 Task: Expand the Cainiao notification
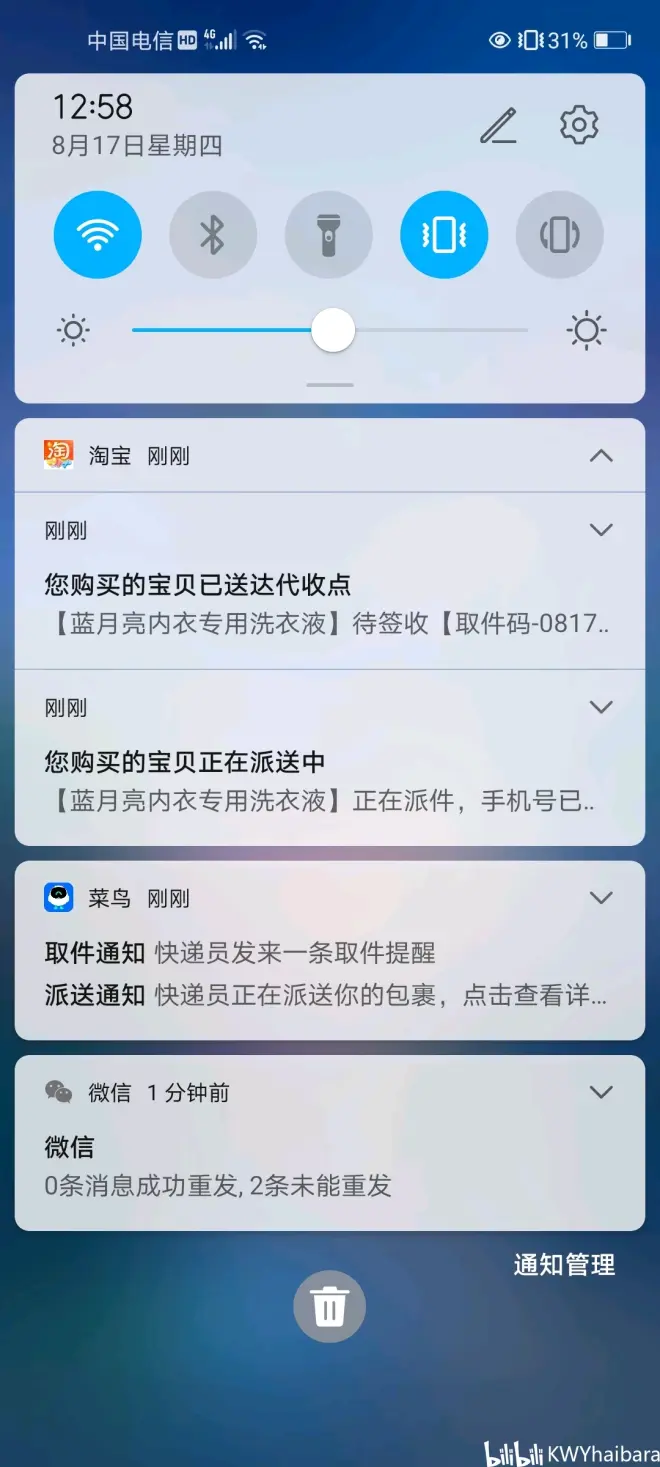point(601,898)
